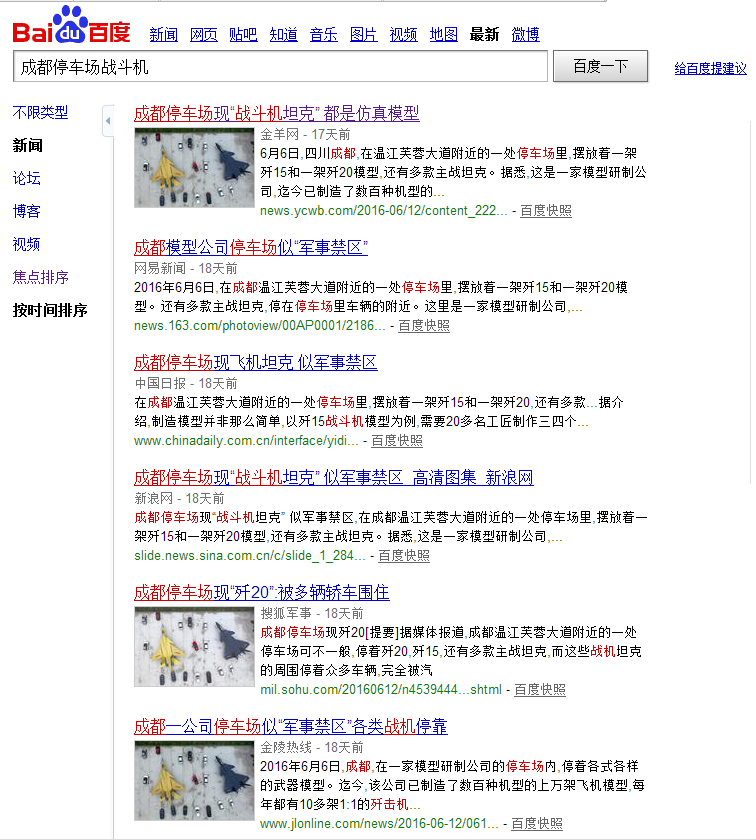
Task: Sort results by 焦点排序
Action: click(41, 278)
